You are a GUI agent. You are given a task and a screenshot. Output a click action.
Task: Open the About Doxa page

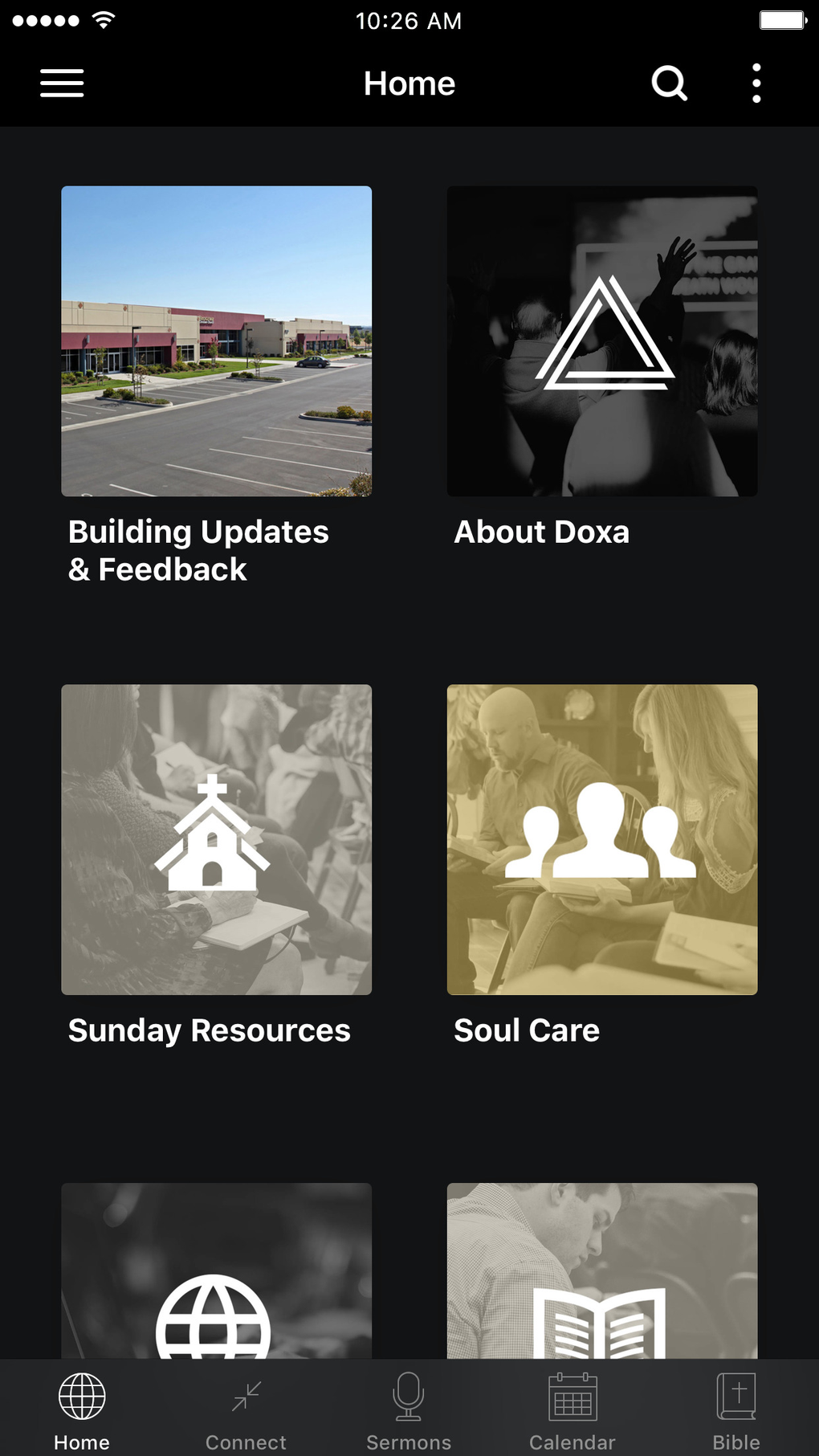coord(601,341)
